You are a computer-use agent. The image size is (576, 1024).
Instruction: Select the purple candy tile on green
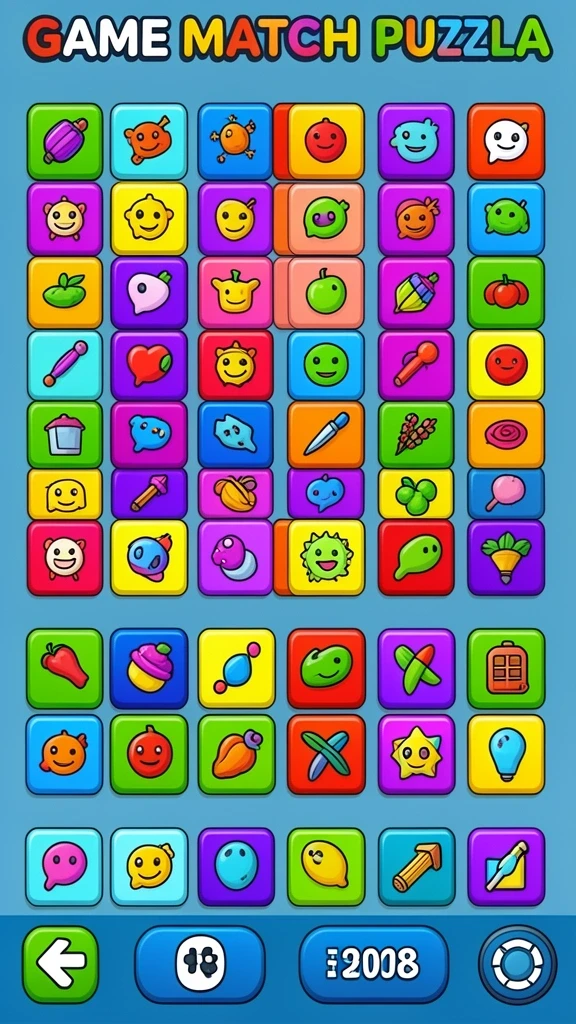(x=65, y=142)
